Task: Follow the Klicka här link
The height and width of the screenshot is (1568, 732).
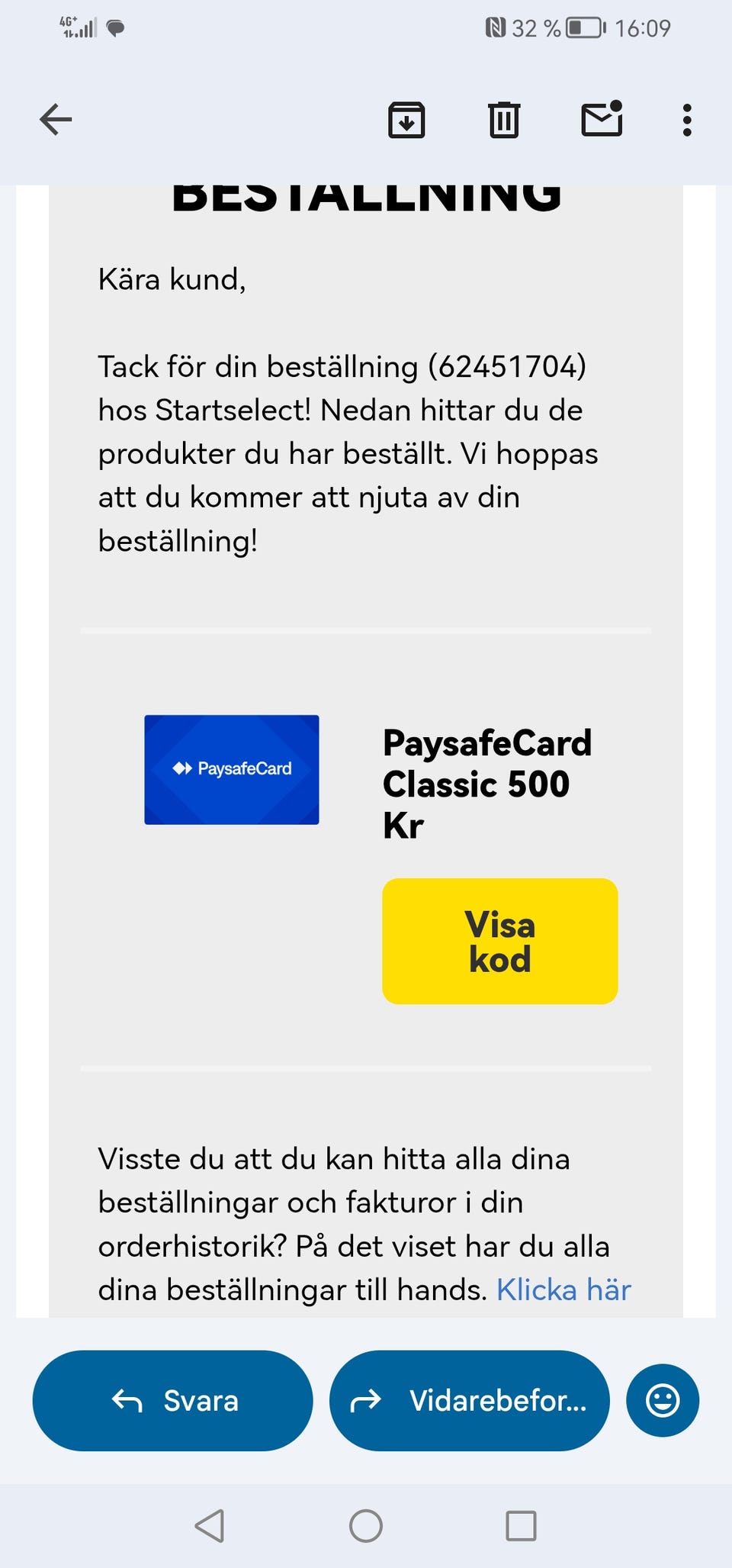Action: tap(563, 1290)
